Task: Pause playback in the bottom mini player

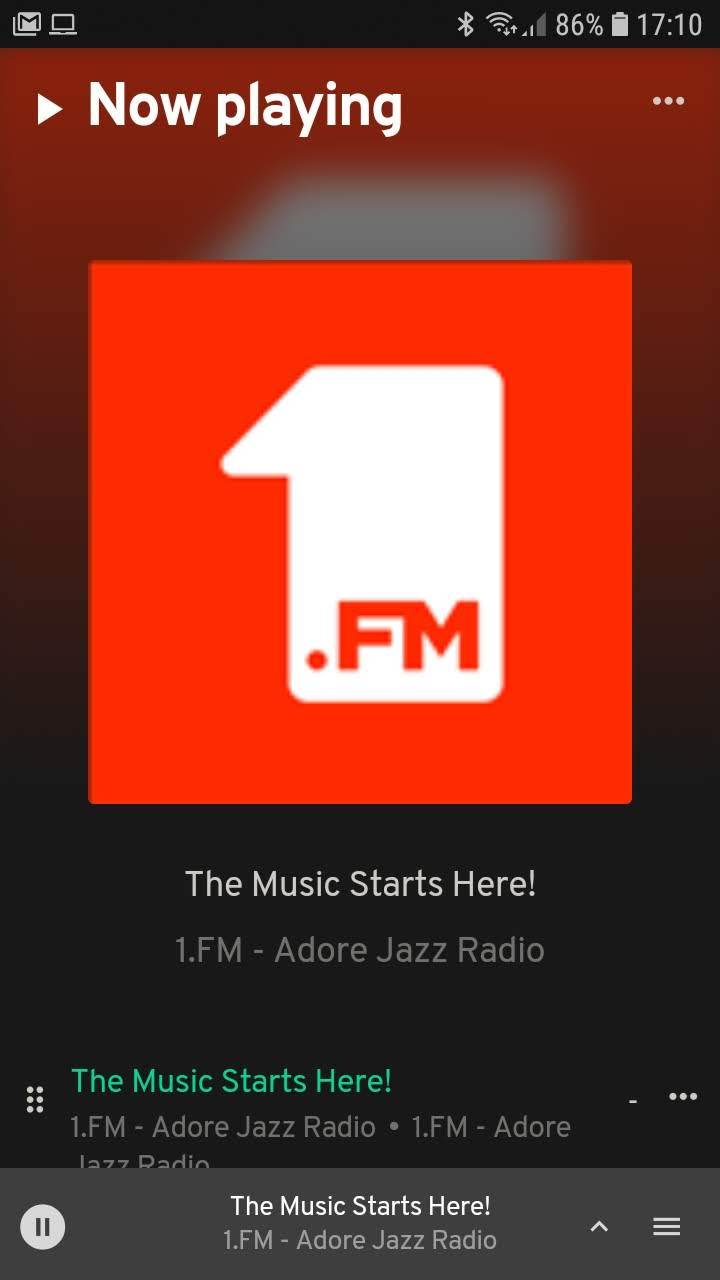Action: tap(43, 1226)
